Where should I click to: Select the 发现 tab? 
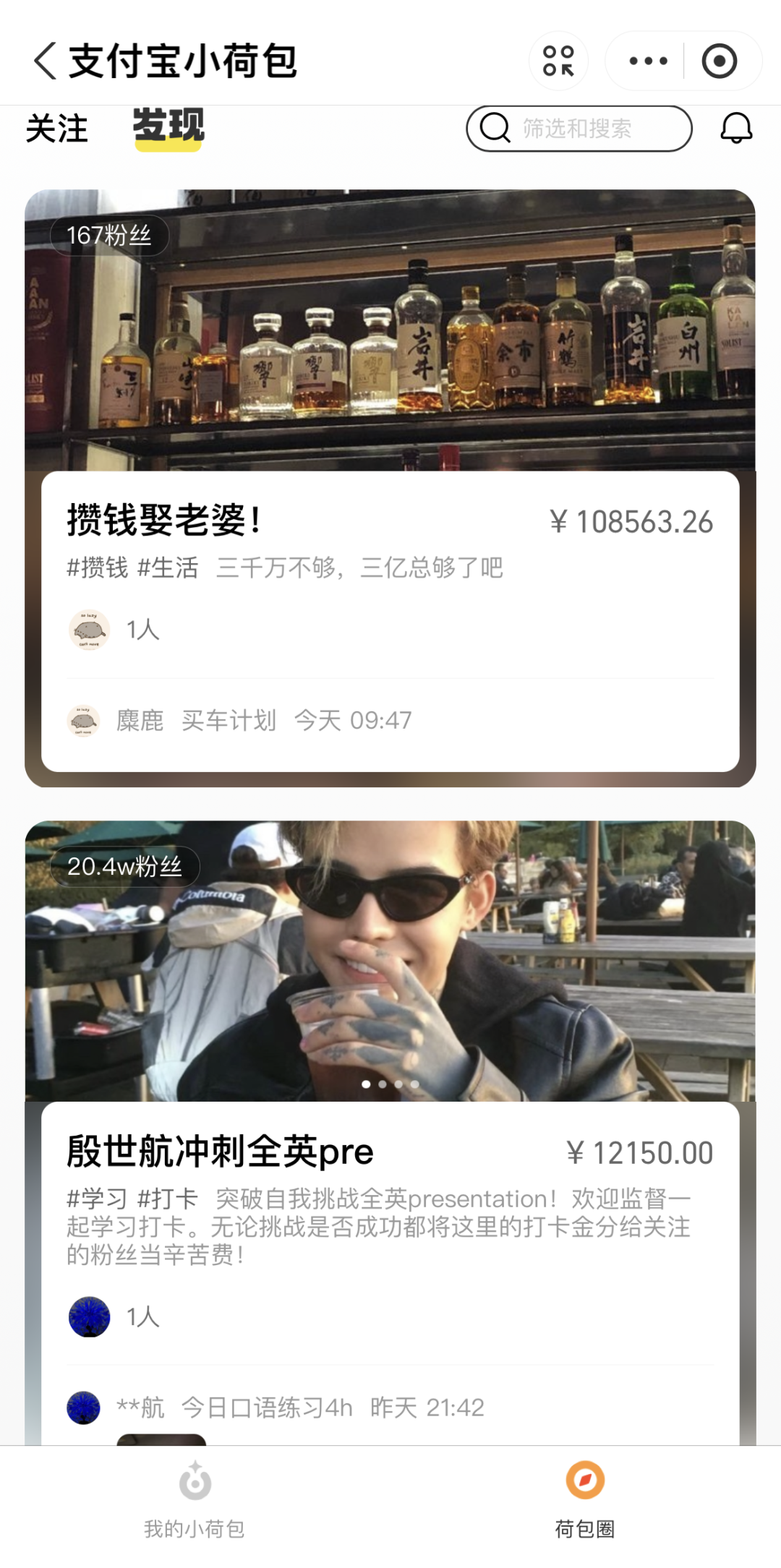[168, 127]
